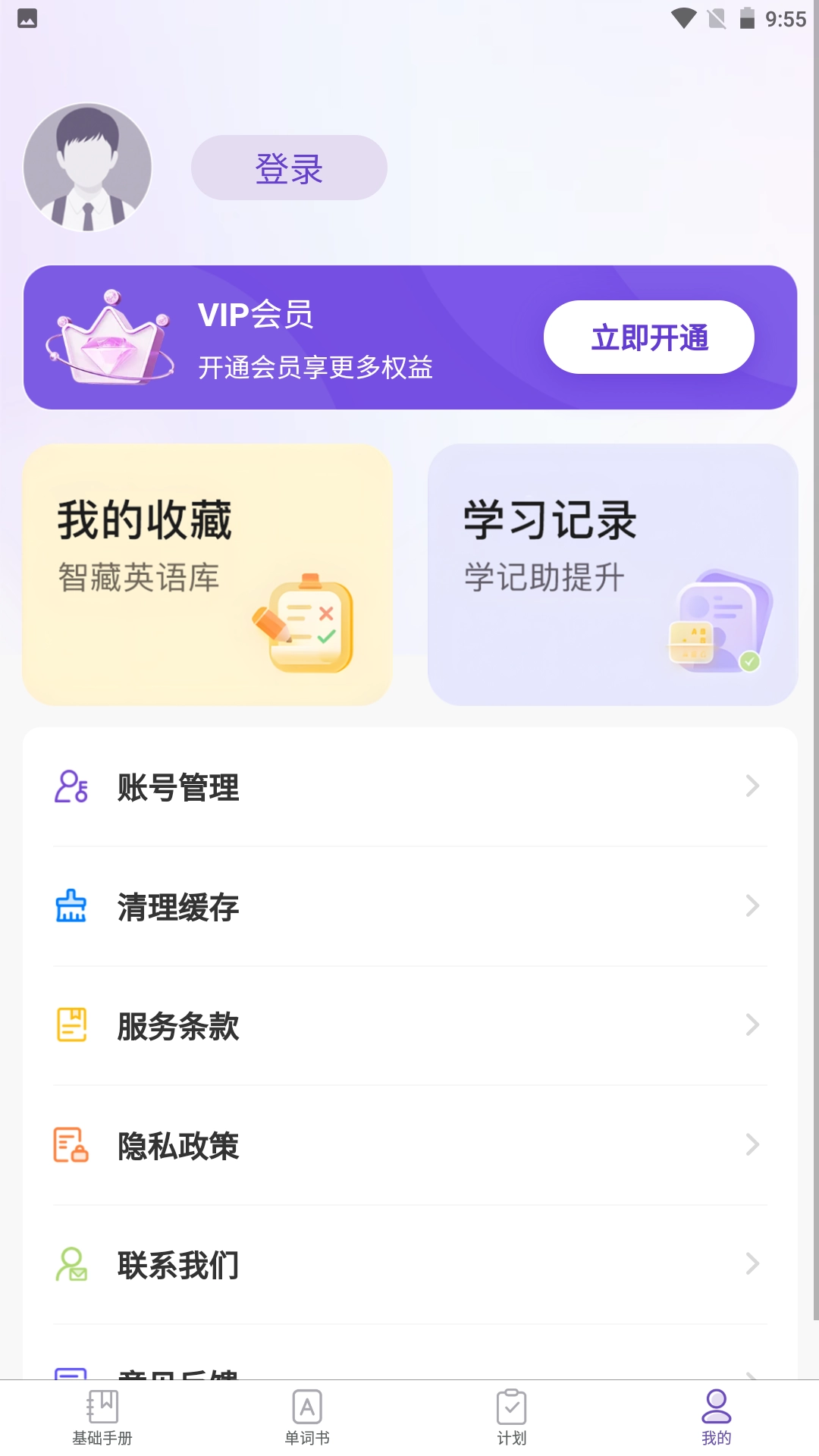Open the 我的收藏 favorites card
Viewport: 819px width, 1456px height.
coord(207,574)
